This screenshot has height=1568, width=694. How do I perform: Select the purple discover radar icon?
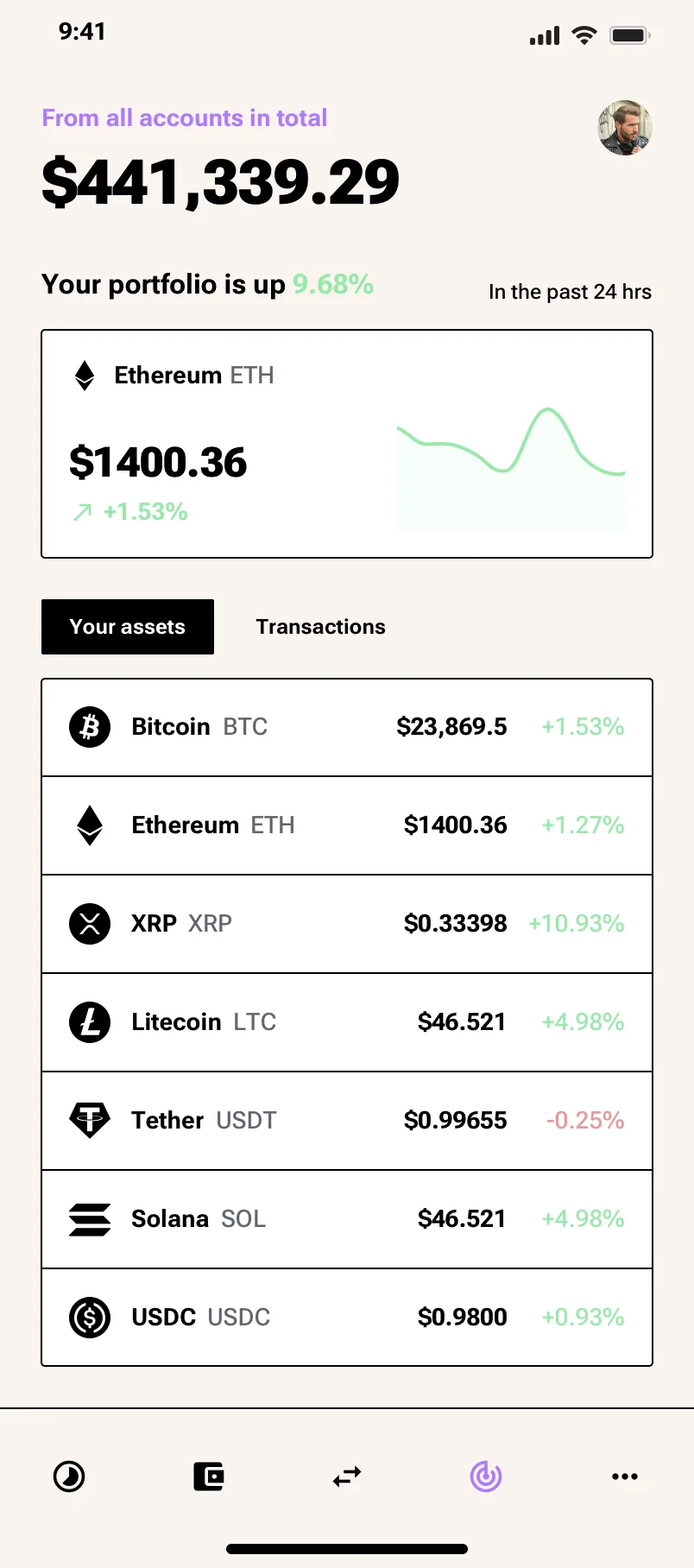tap(485, 1476)
